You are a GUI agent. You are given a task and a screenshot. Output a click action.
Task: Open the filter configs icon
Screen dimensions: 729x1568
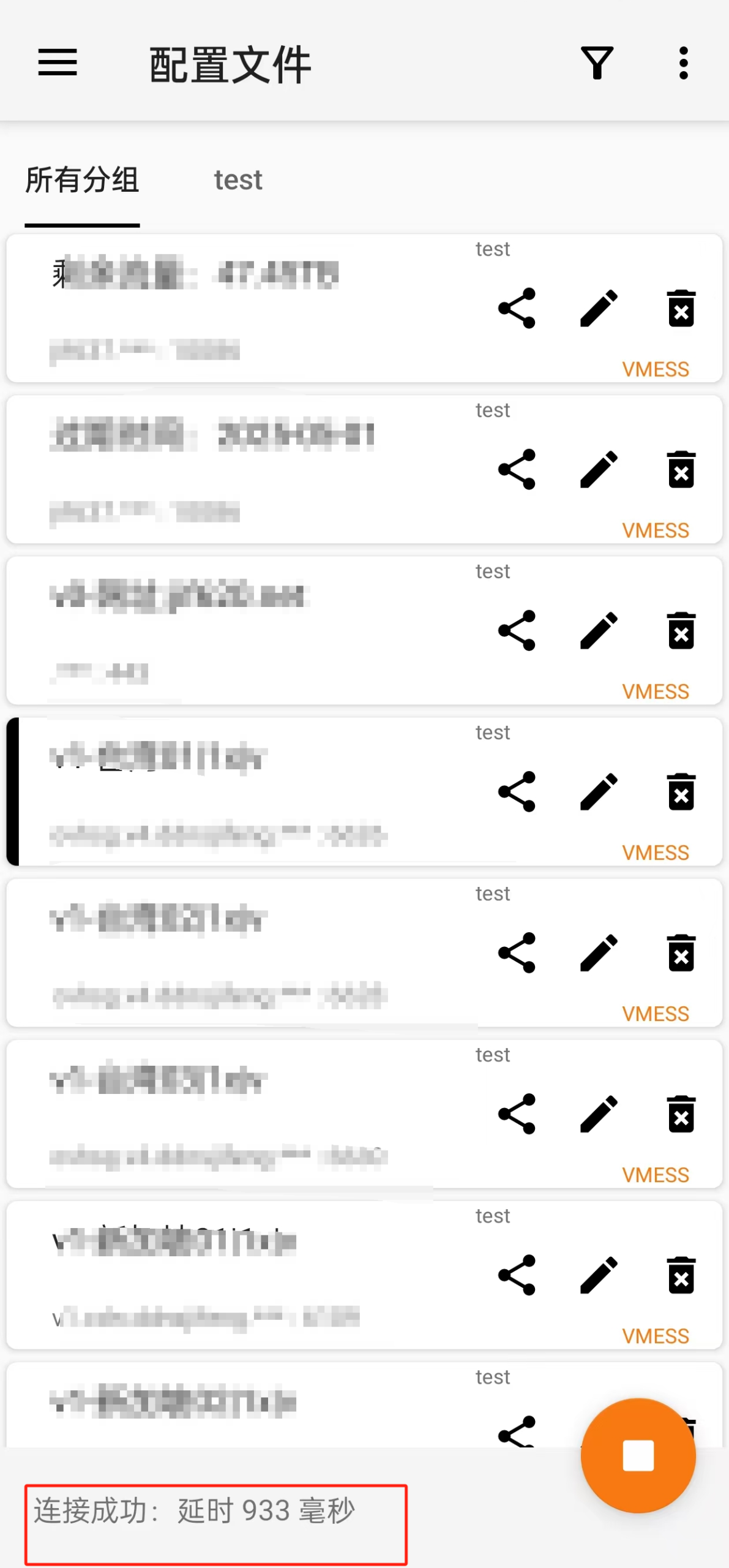(x=597, y=63)
